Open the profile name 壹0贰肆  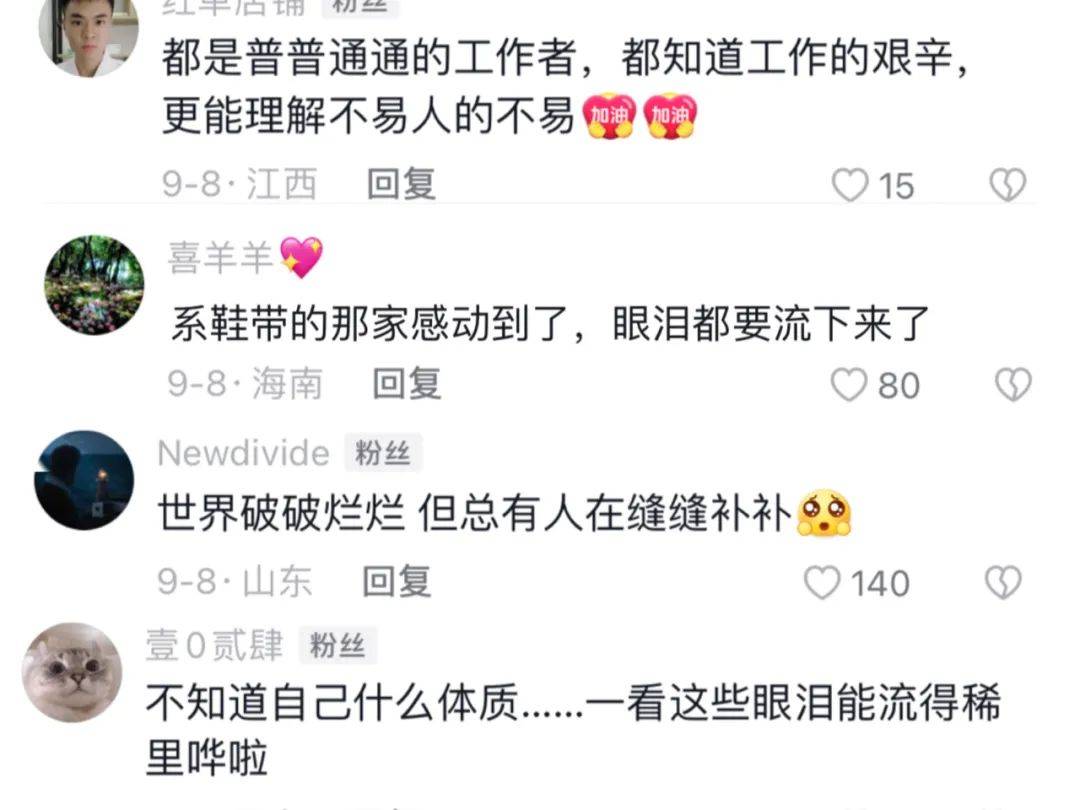214,646
